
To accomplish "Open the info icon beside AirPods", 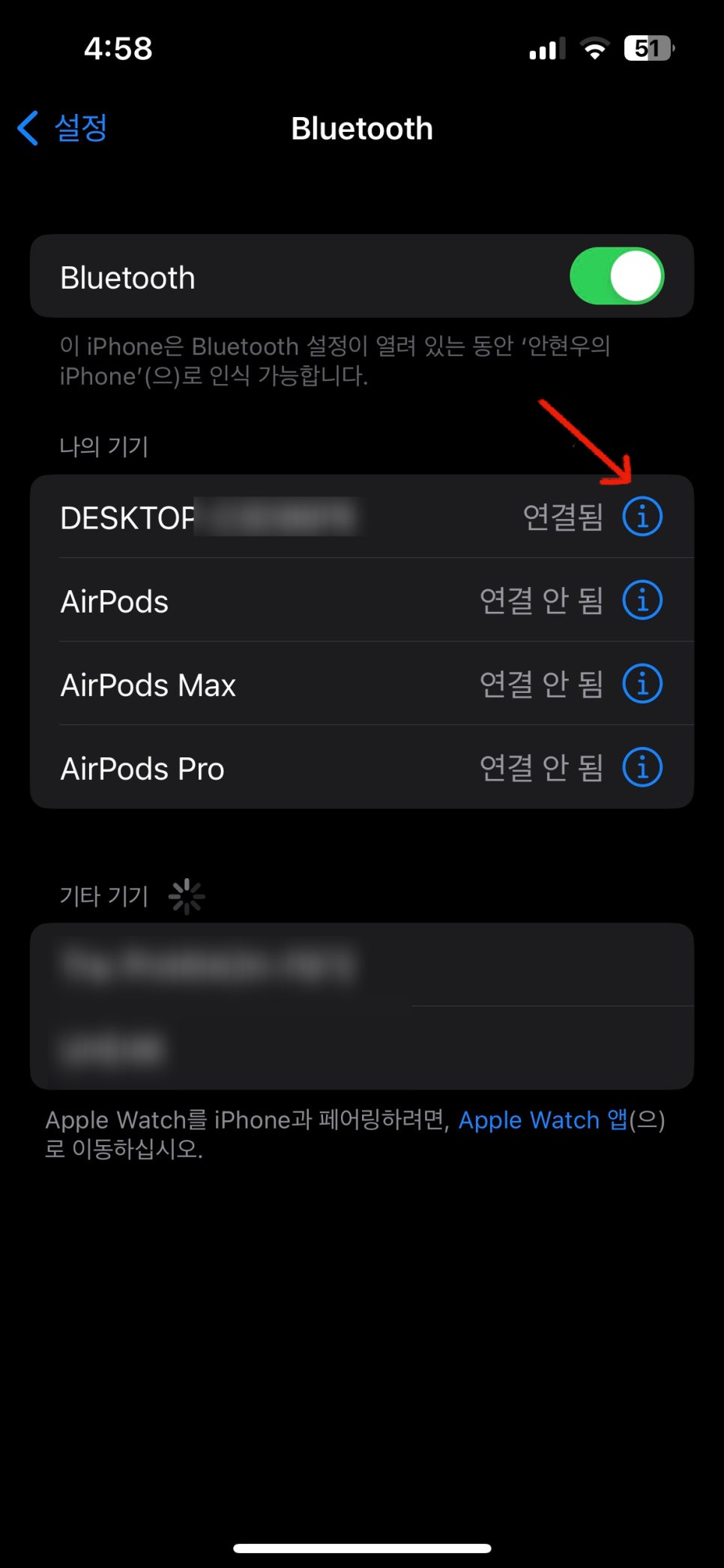I will 642,601.
